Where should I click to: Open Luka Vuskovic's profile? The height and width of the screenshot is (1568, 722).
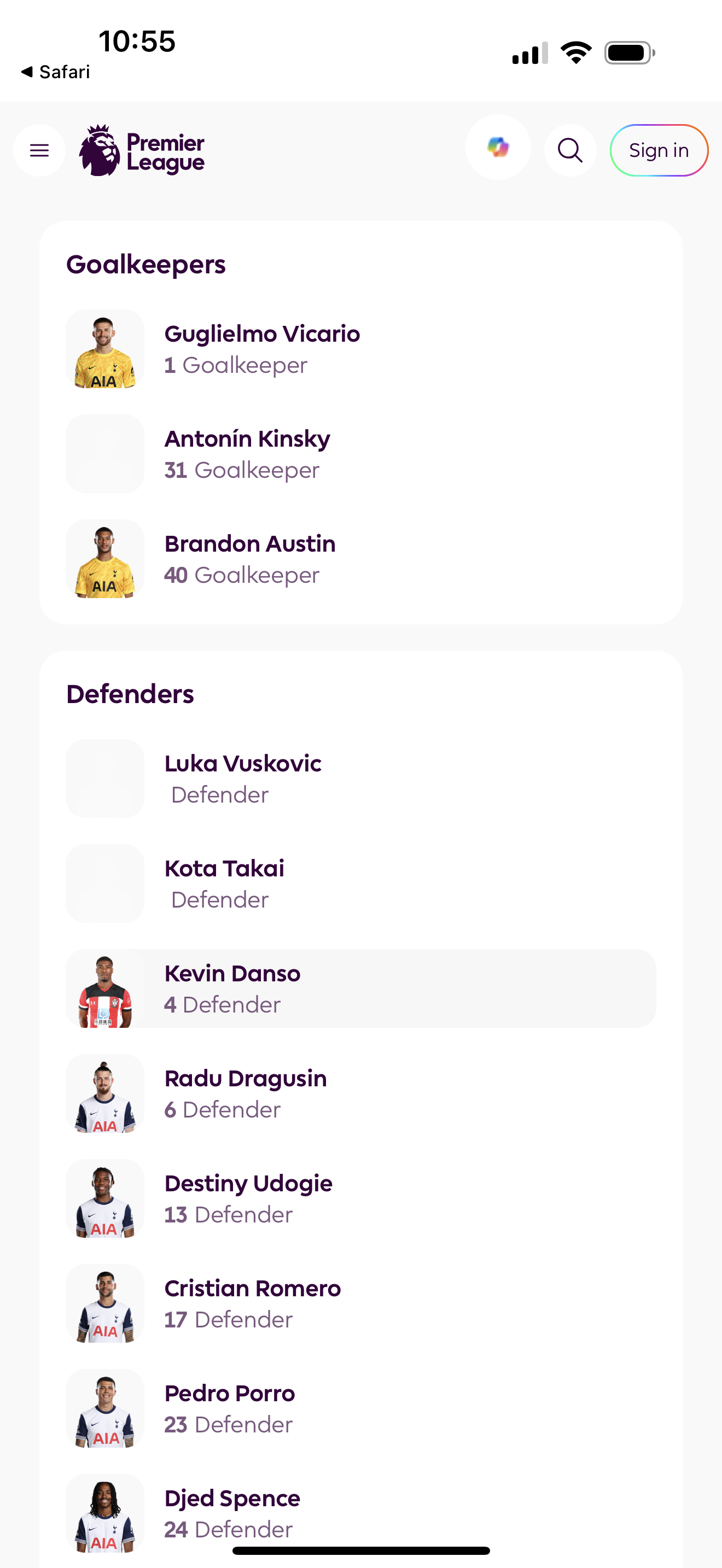361,779
